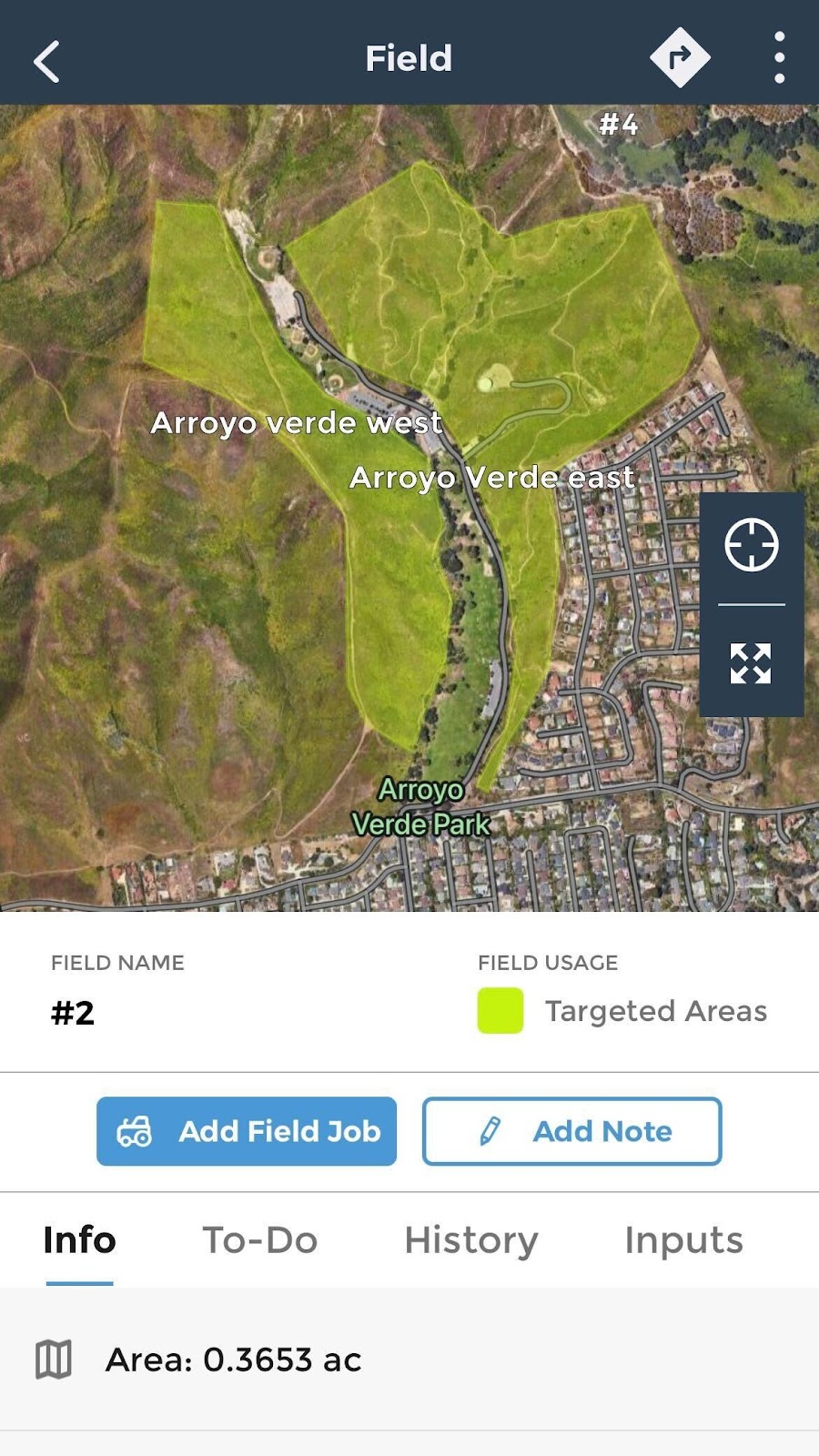Viewport: 819px width, 1456px height.
Task: Go back from the Field screen
Action: click(x=47, y=60)
